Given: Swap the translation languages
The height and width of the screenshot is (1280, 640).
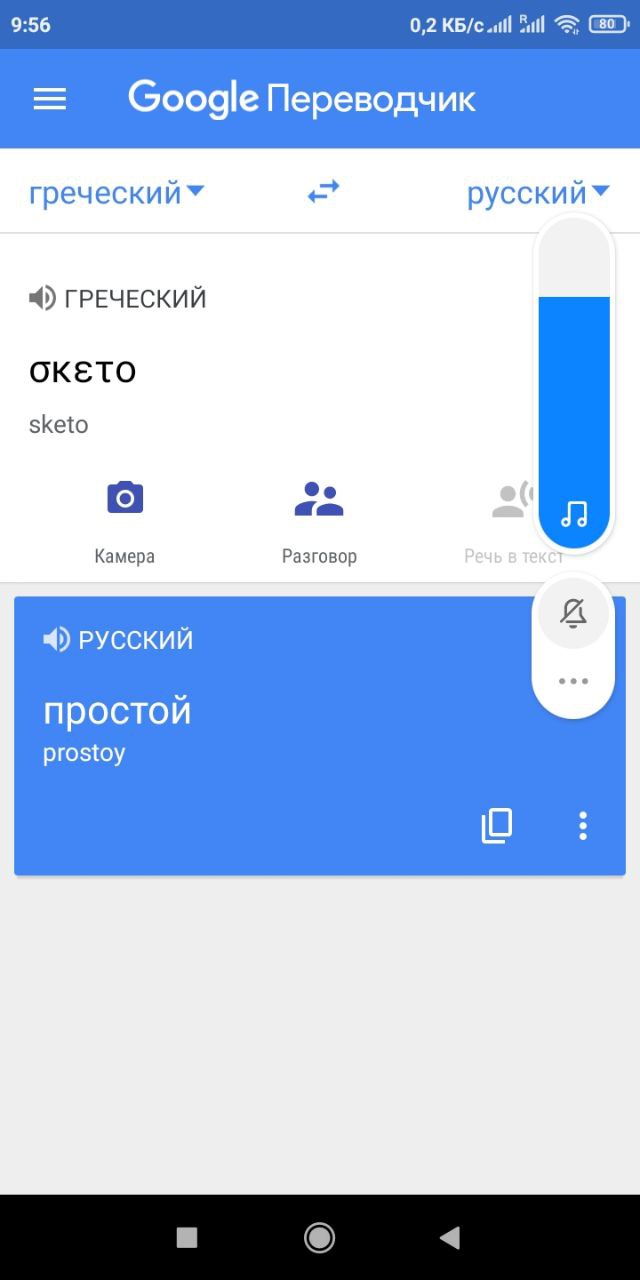Looking at the screenshot, I should (x=323, y=192).
